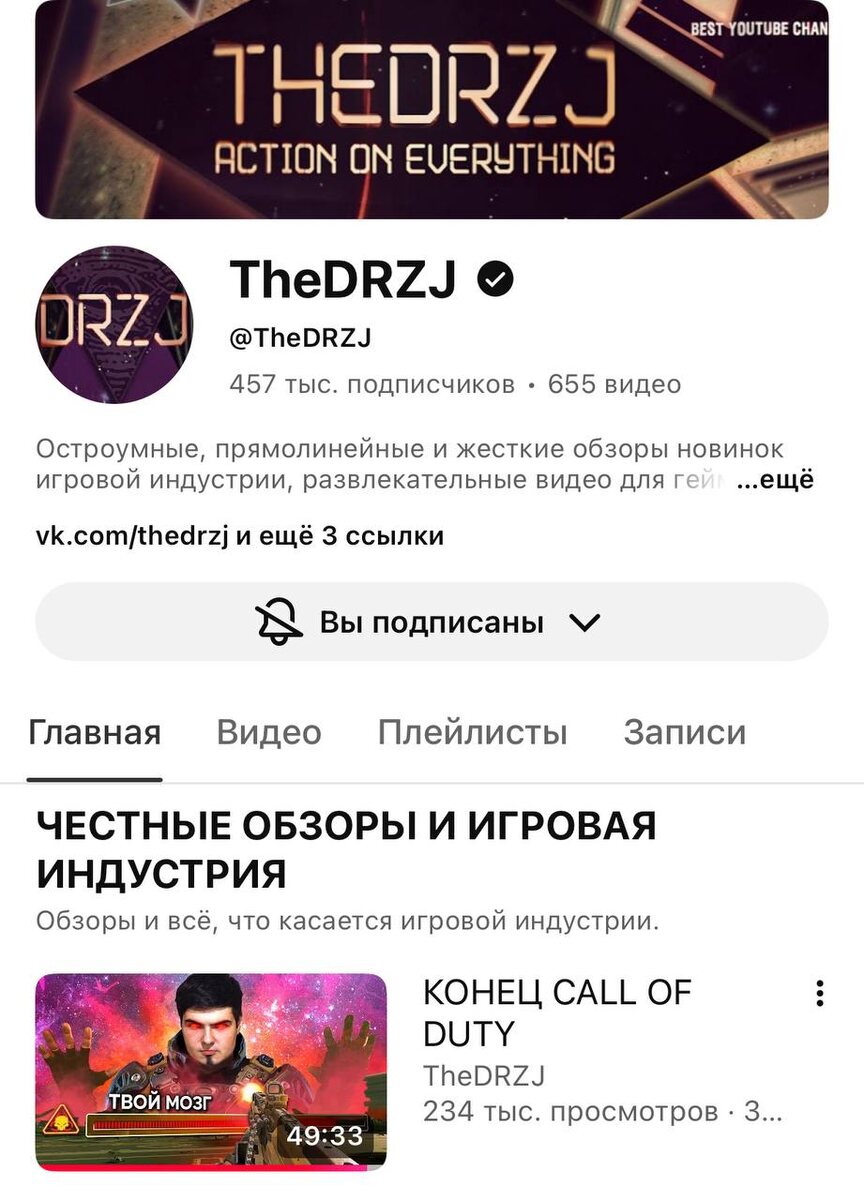
Task: Switch to the Плейлисты tab
Action: (x=472, y=732)
